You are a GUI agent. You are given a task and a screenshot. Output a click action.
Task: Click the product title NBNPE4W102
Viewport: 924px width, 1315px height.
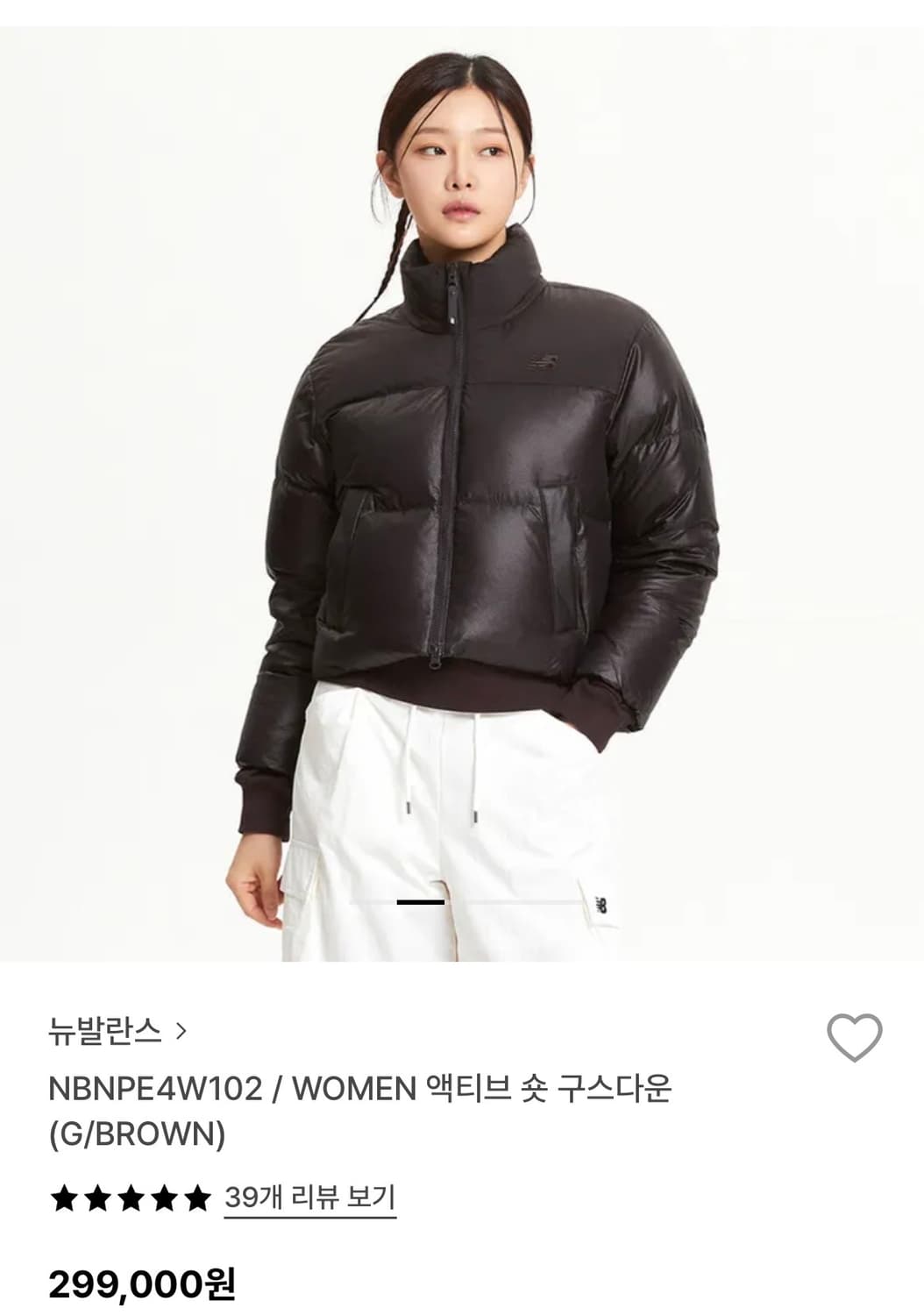click(158, 1088)
